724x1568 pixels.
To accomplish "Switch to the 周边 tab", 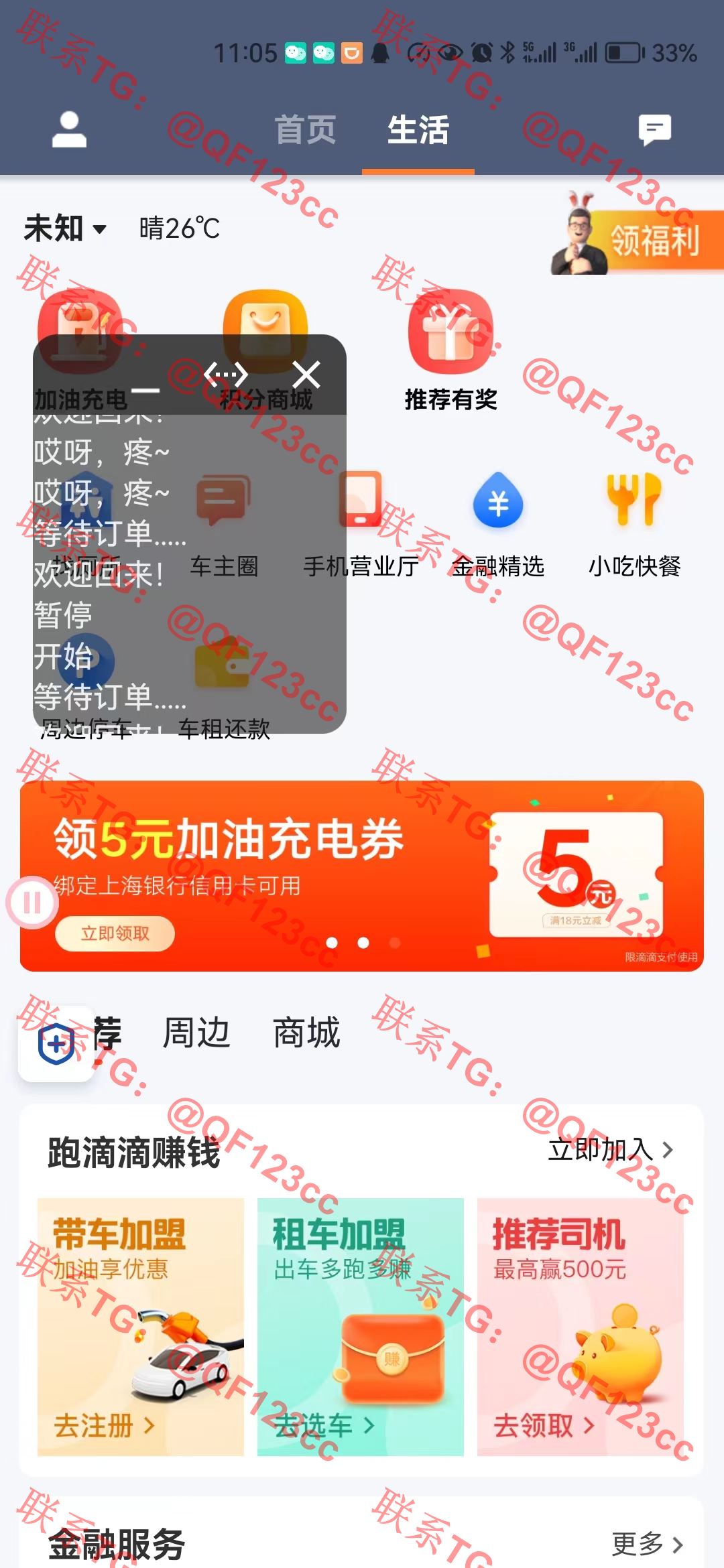I will (x=196, y=1033).
